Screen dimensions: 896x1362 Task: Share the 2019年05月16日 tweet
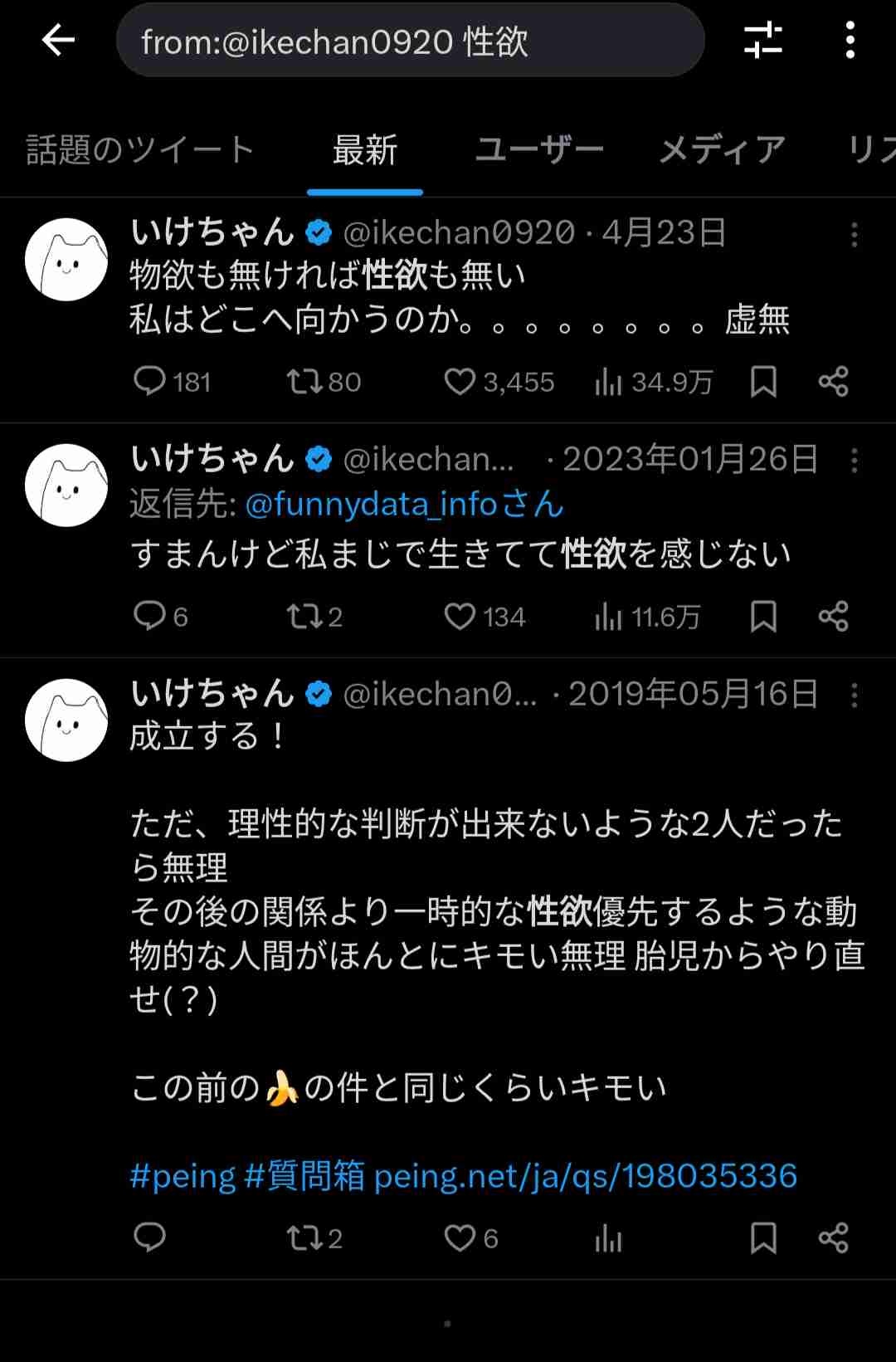(x=833, y=1238)
